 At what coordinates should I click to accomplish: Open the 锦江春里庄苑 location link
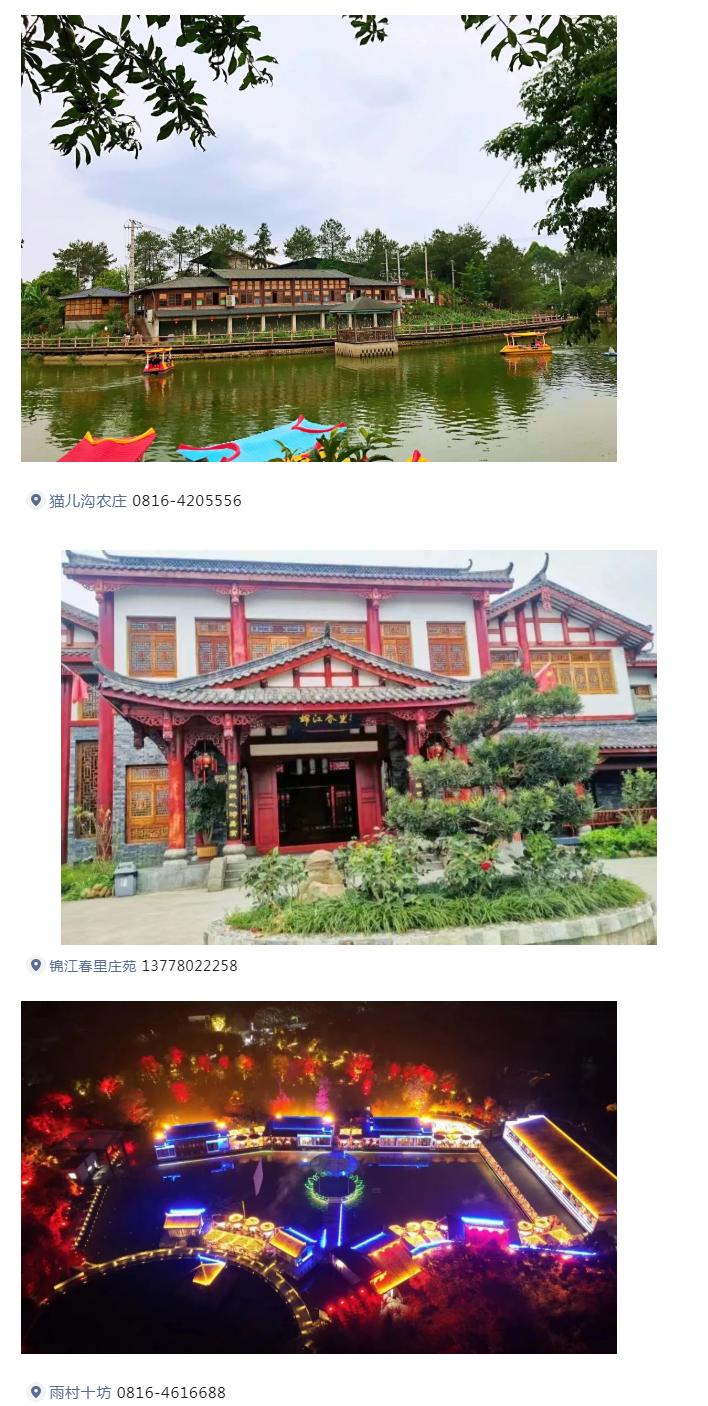[x=92, y=966]
